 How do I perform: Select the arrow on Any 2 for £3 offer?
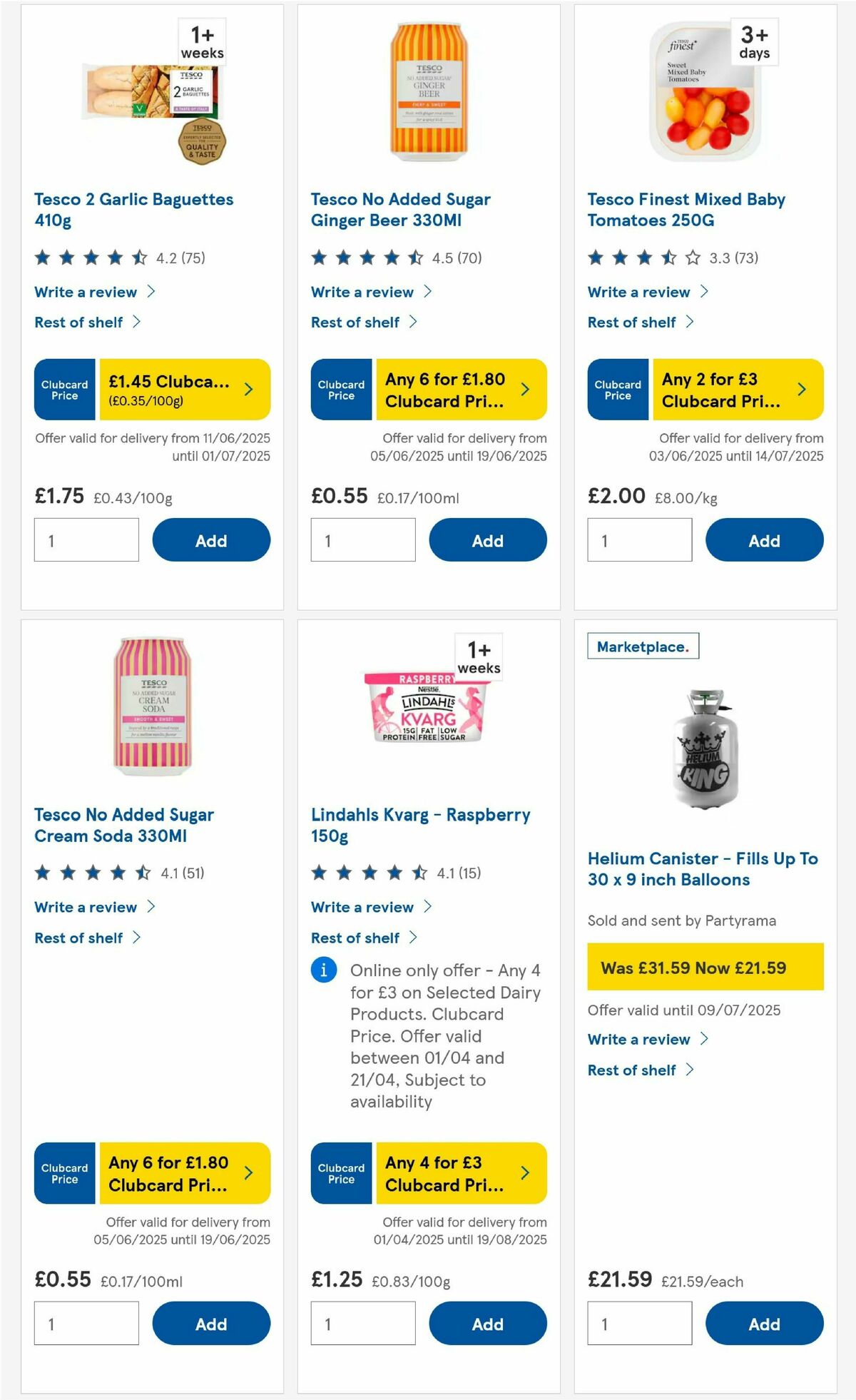[x=800, y=389]
